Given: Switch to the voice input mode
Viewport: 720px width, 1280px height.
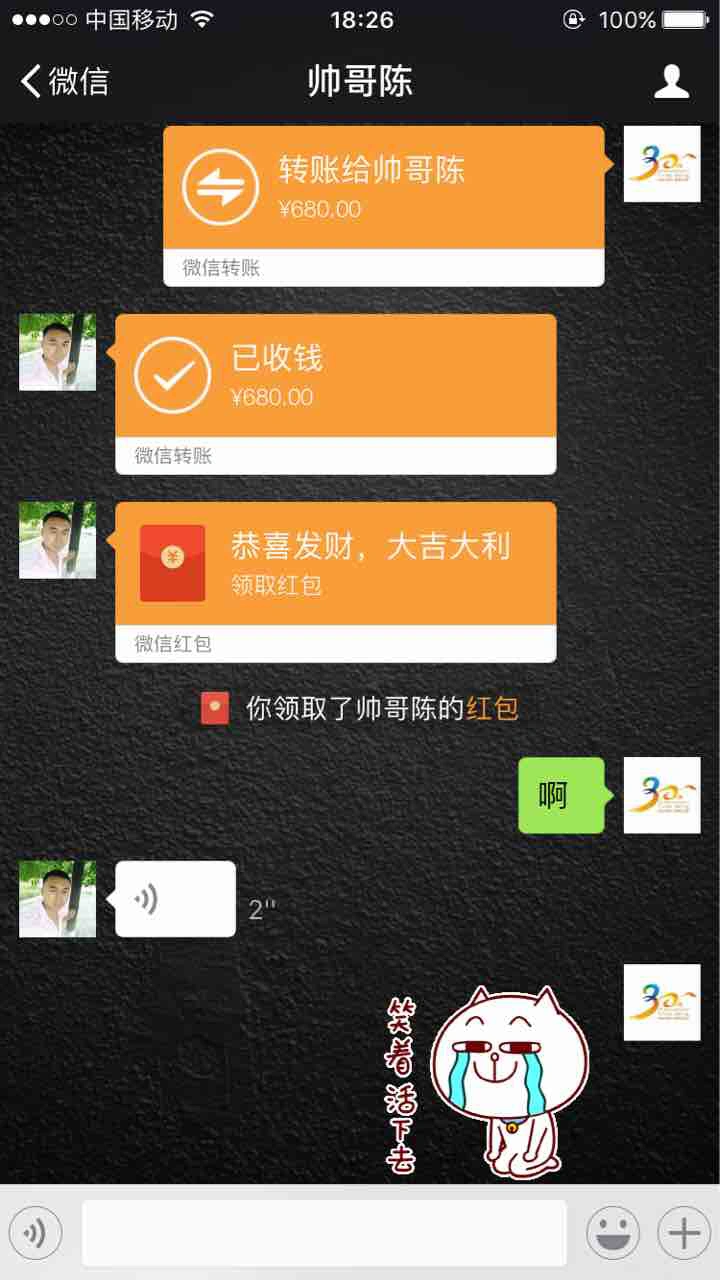Looking at the screenshot, I should (x=35, y=1233).
